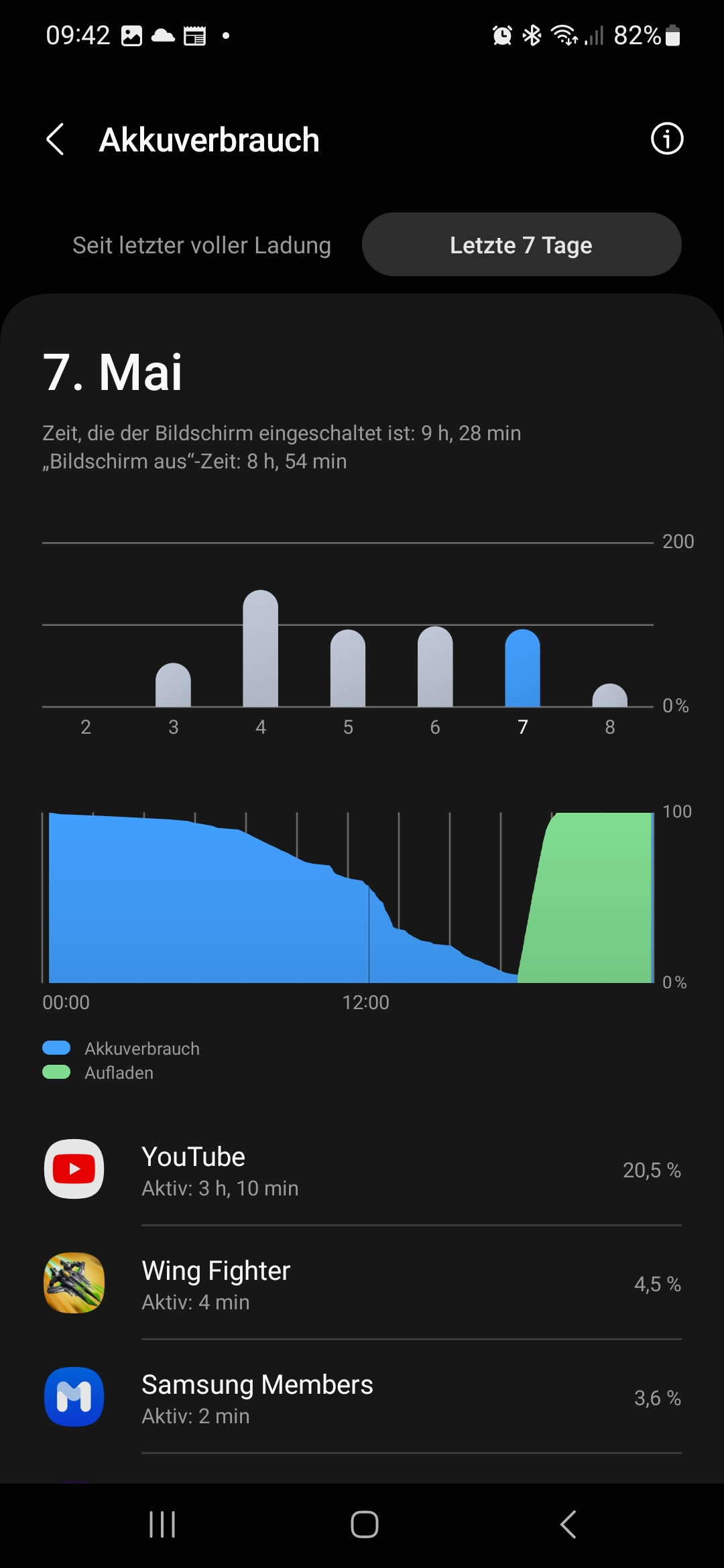Select the bar for day 4
The height and width of the screenshot is (1568, 724).
(260, 649)
